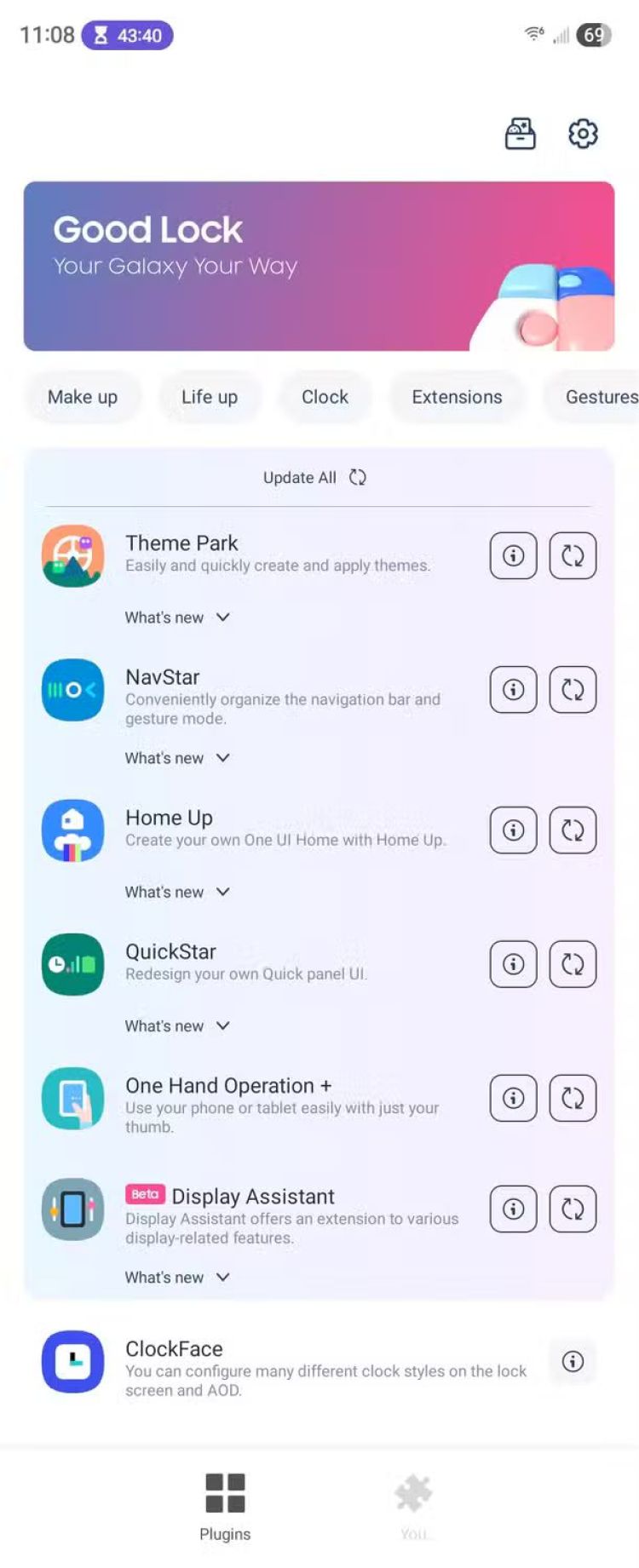Viewport: 639px width, 1568px height.
Task: Update the NavStar plugin
Action: pyautogui.click(x=573, y=689)
